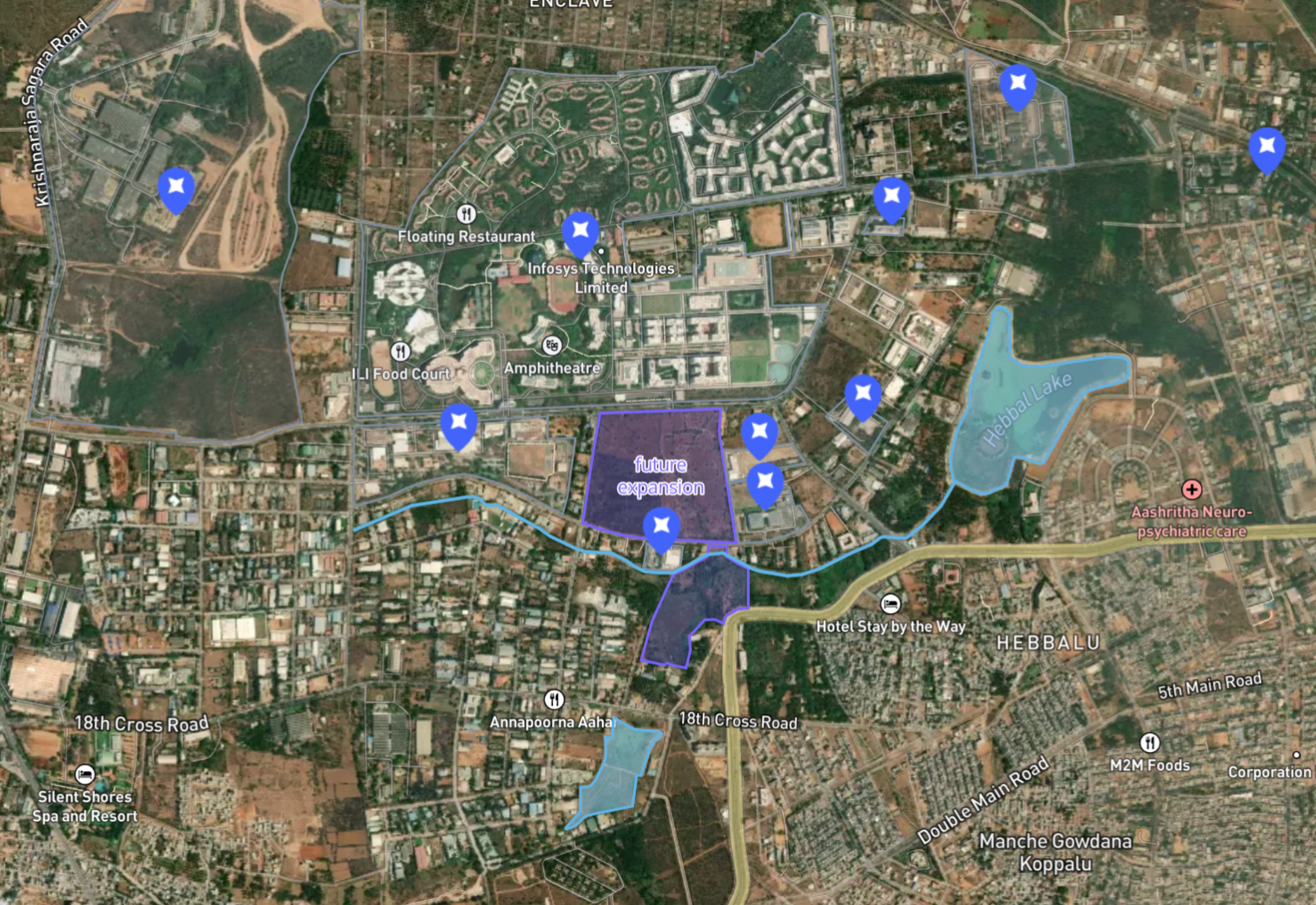Tap Aashritha Neuro-psychiatric care hospital marker
The height and width of the screenshot is (905, 1316).
coord(1191,490)
